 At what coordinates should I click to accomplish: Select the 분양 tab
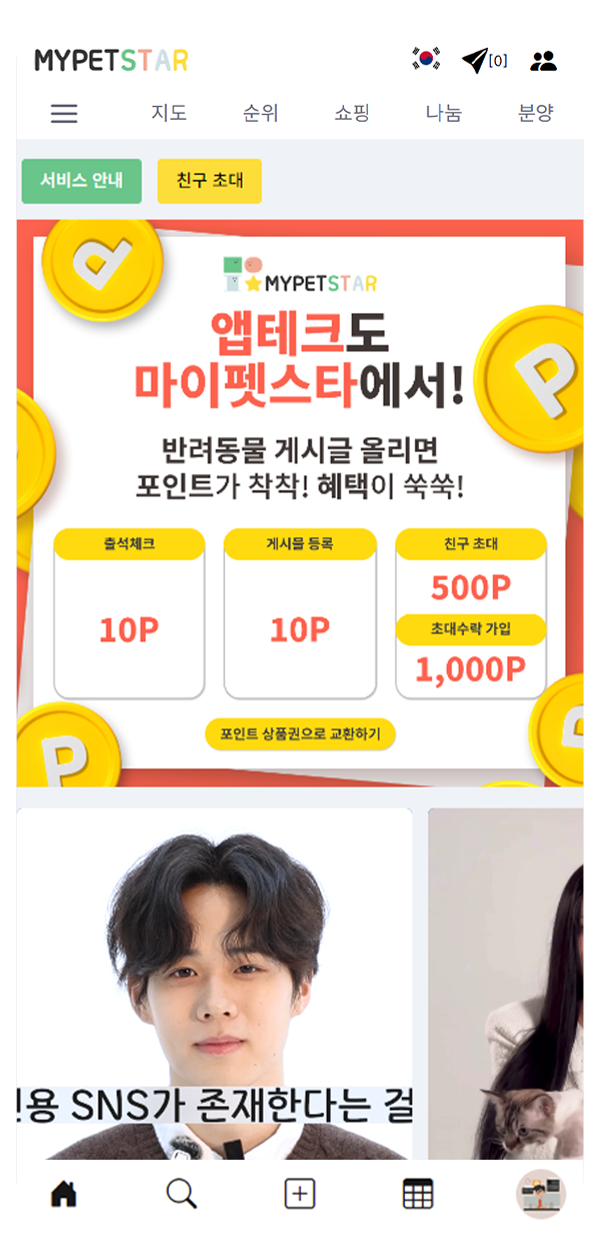pyautogui.click(x=535, y=113)
